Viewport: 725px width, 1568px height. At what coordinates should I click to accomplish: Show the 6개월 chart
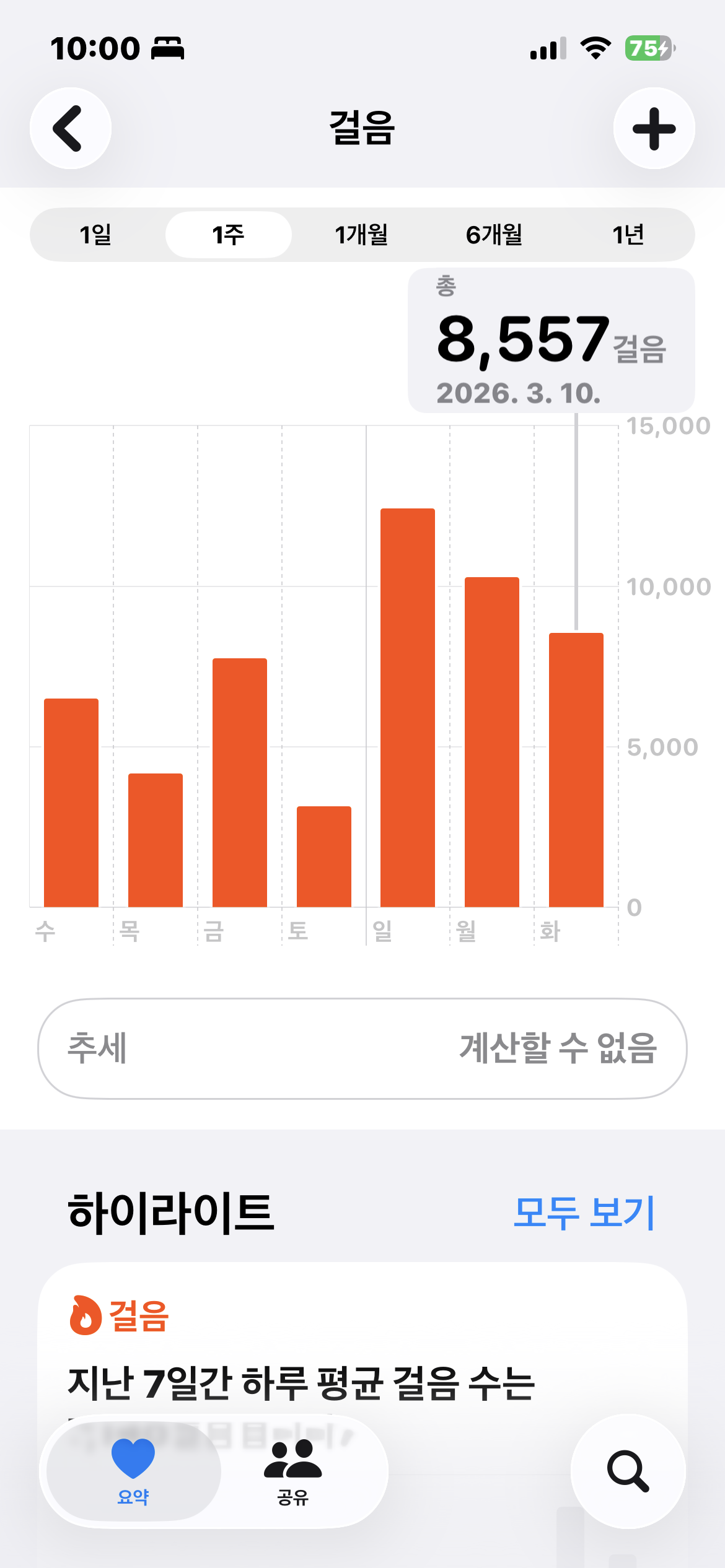pos(494,235)
